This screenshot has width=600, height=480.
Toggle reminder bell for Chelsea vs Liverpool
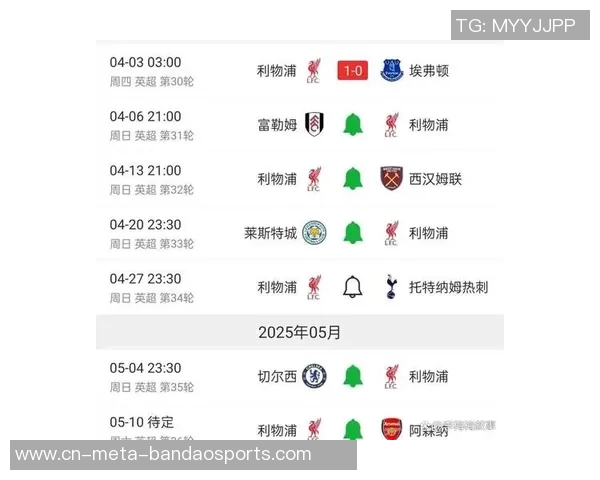[x=352, y=376]
